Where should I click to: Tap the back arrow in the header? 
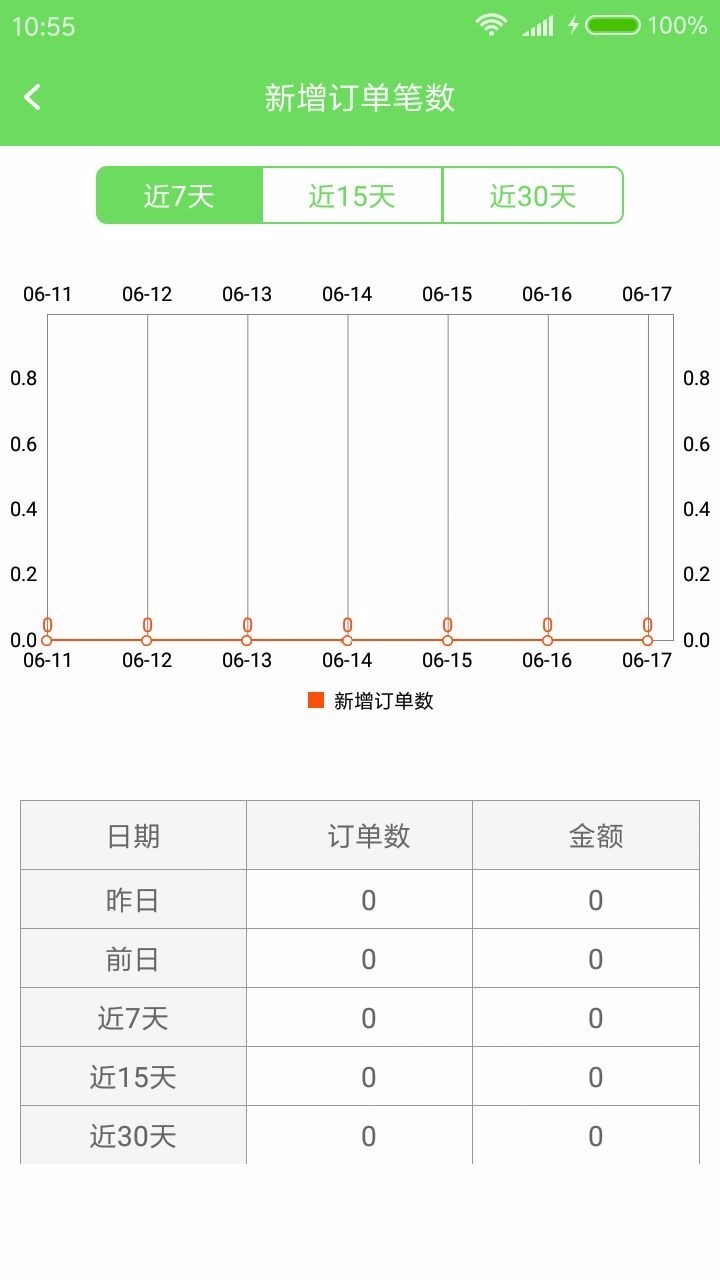(x=31, y=97)
